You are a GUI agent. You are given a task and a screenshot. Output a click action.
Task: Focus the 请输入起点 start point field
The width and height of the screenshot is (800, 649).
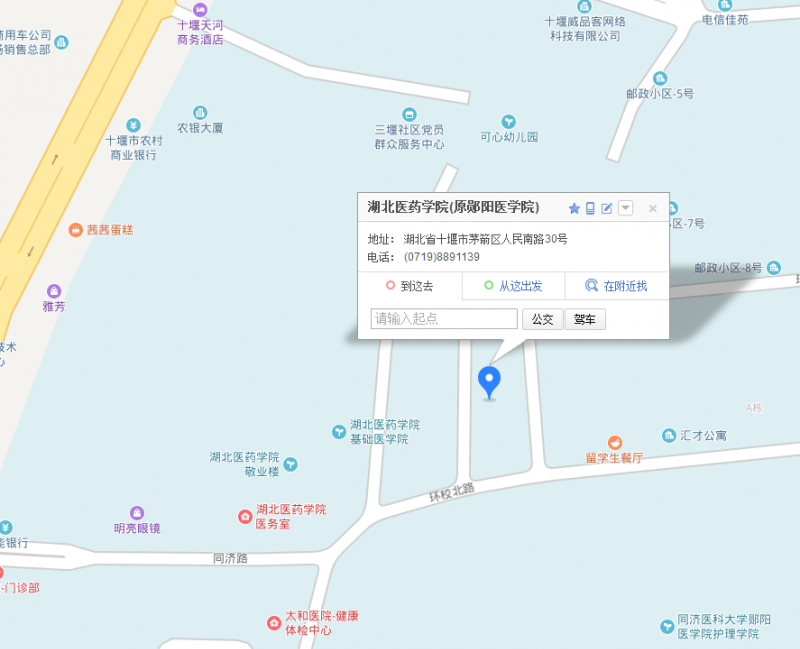[444, 319]
